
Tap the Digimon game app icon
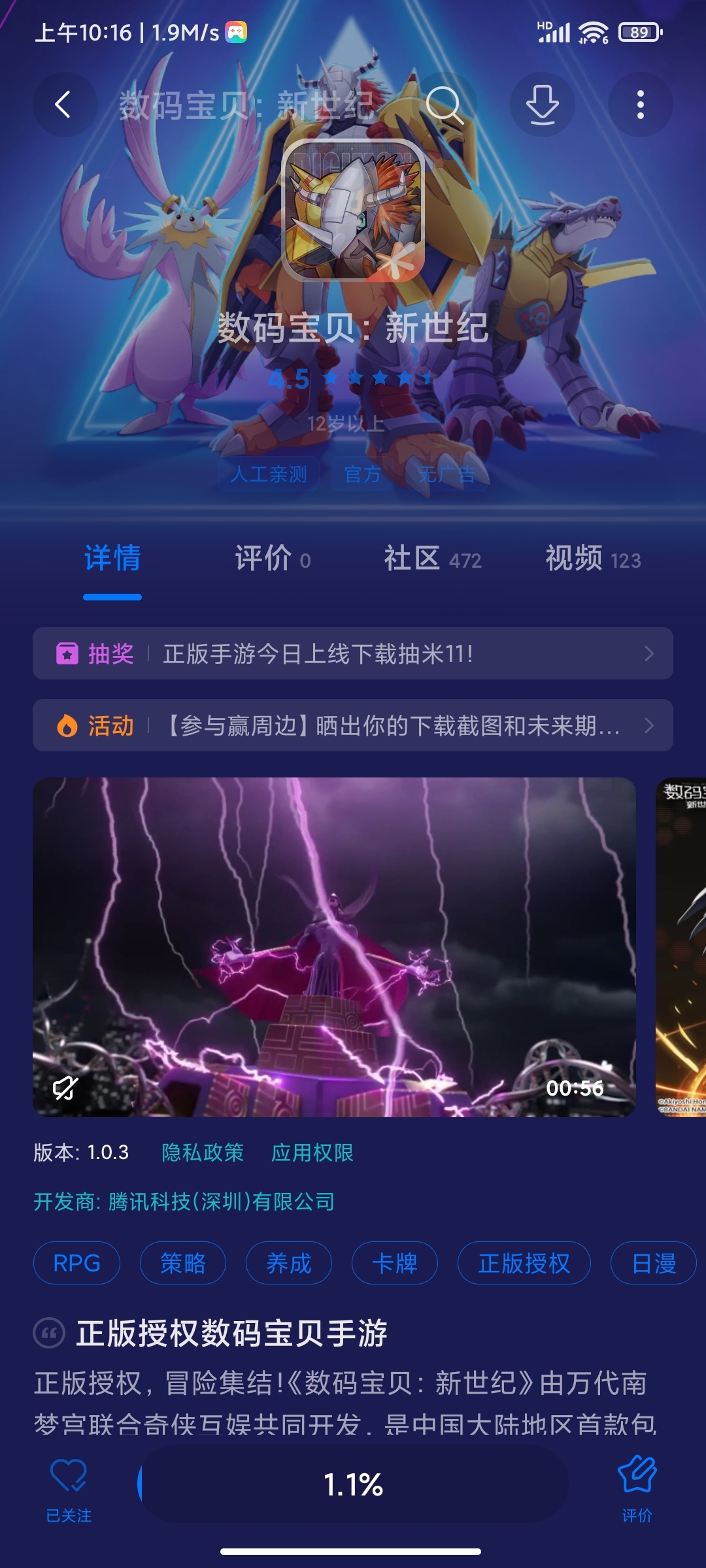pos(353,209)
